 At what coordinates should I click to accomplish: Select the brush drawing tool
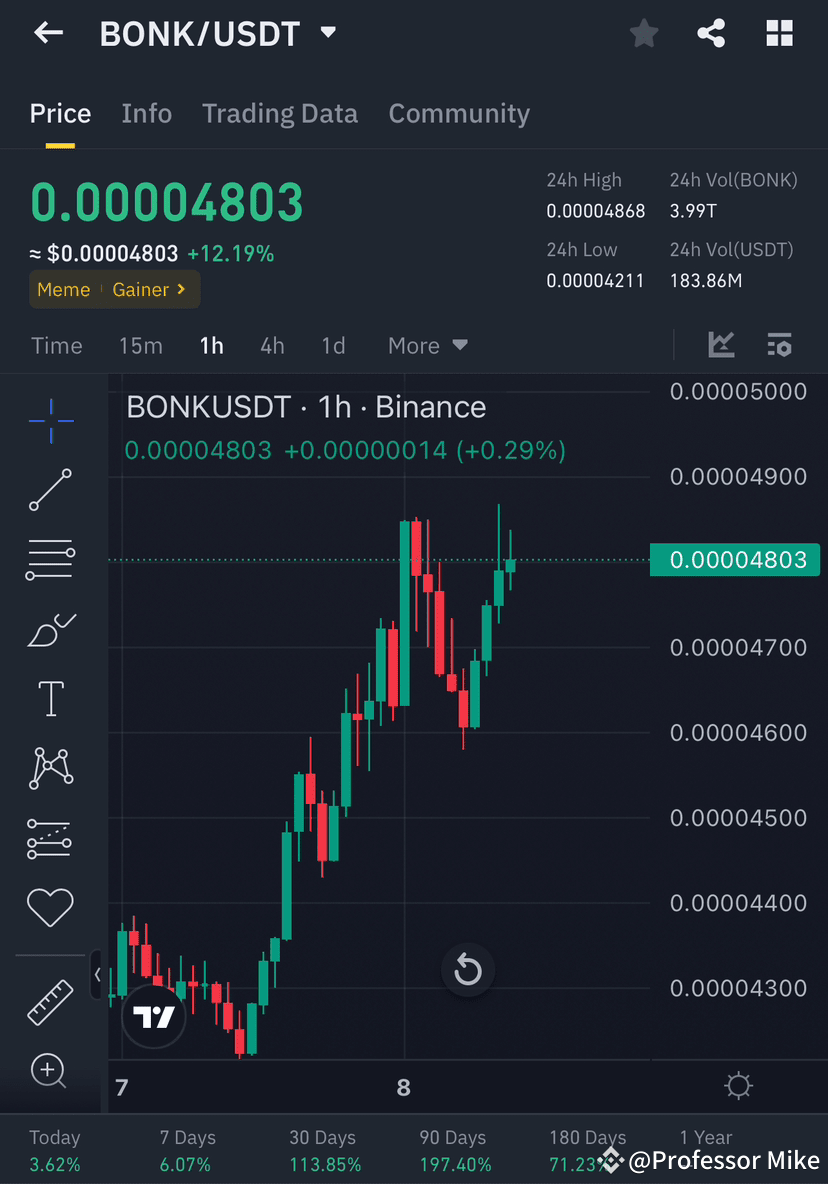pos(50,629)
